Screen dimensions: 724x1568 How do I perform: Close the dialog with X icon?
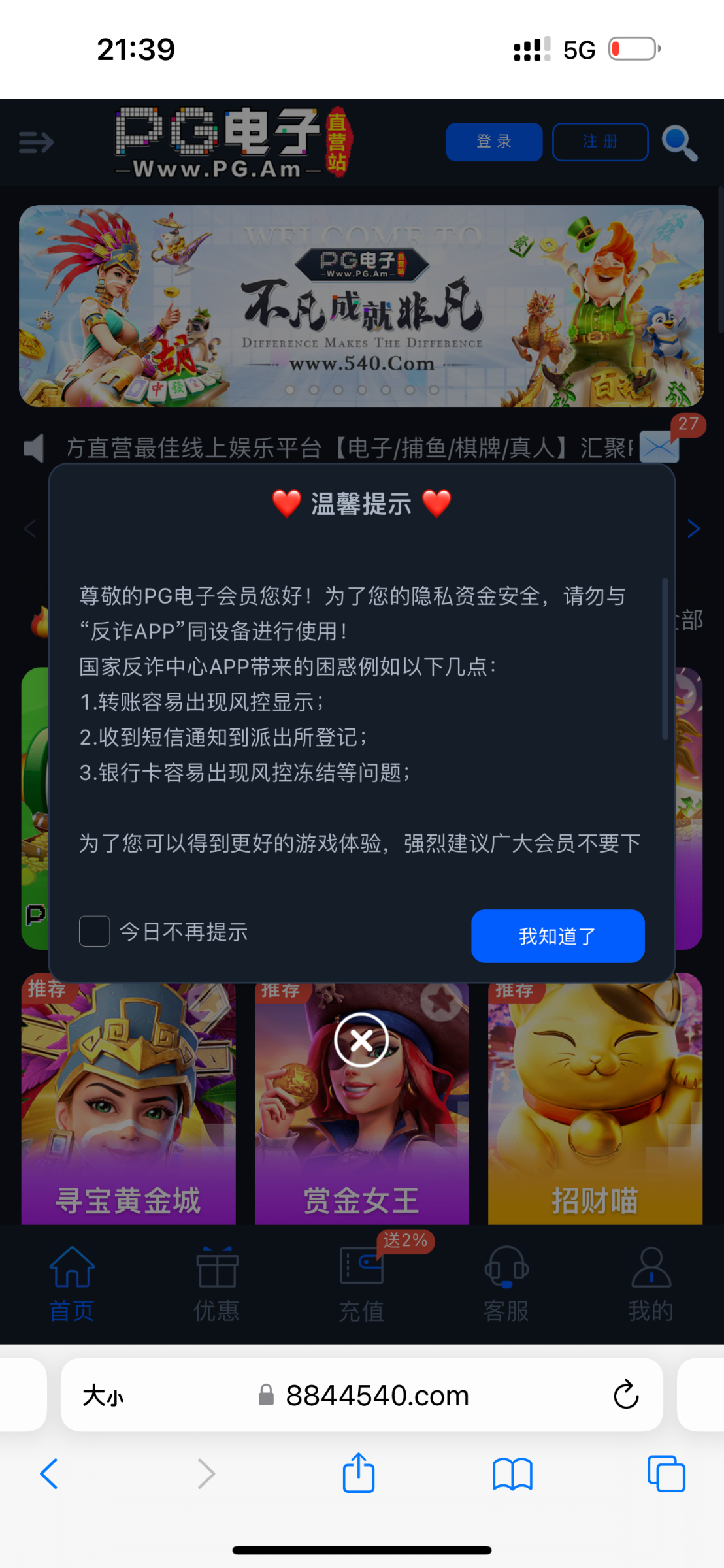point(361,1039)
